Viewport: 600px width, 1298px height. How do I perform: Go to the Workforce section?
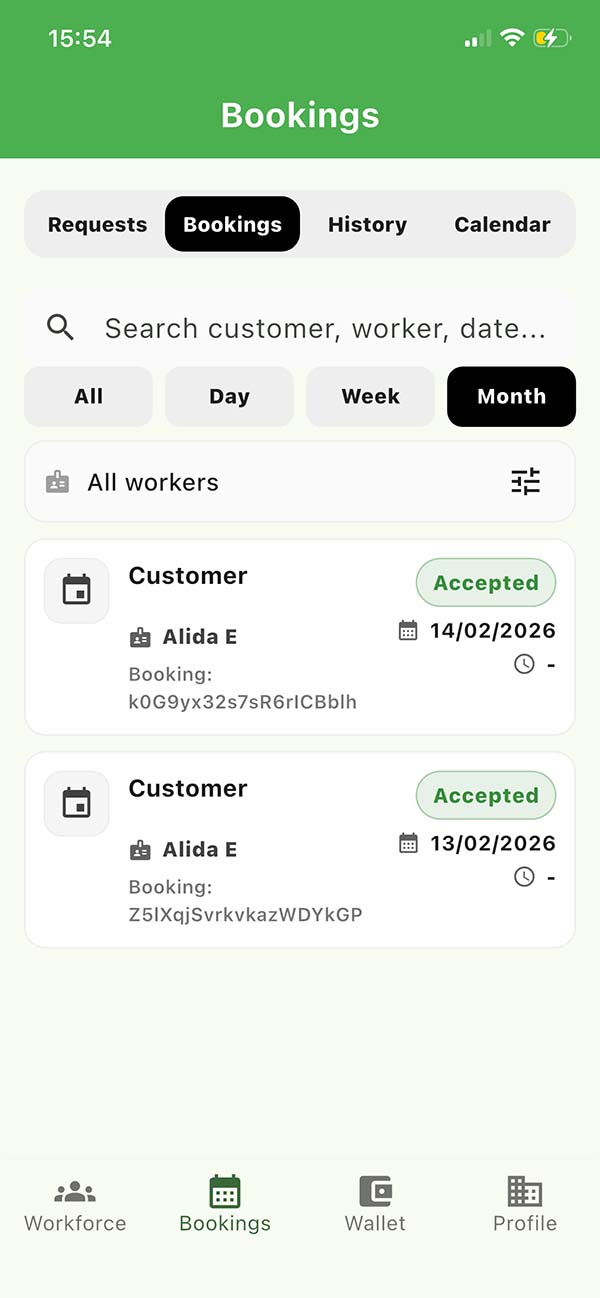[75, 1204]
